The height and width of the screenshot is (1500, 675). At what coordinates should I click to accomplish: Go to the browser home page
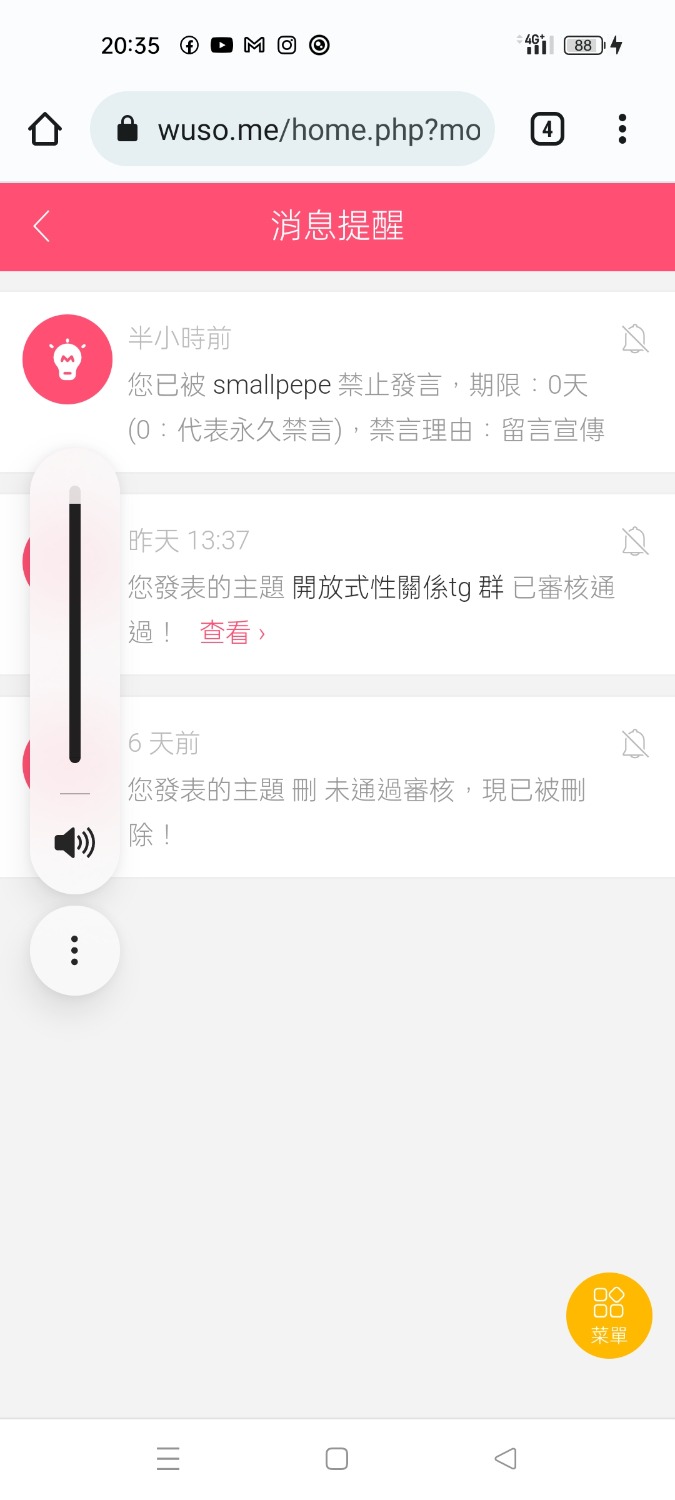click(45, 129)
